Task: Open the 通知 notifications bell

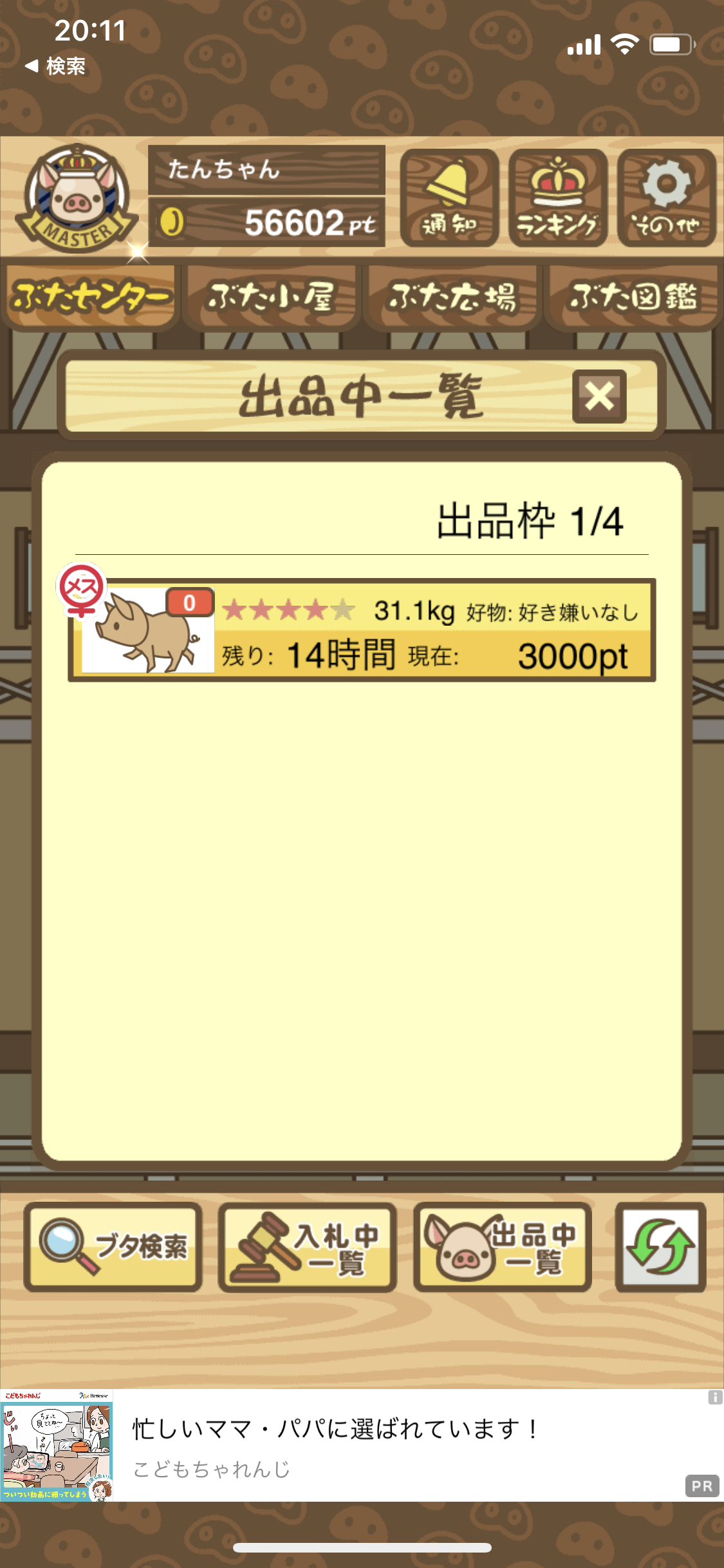Action: [449, 198]
